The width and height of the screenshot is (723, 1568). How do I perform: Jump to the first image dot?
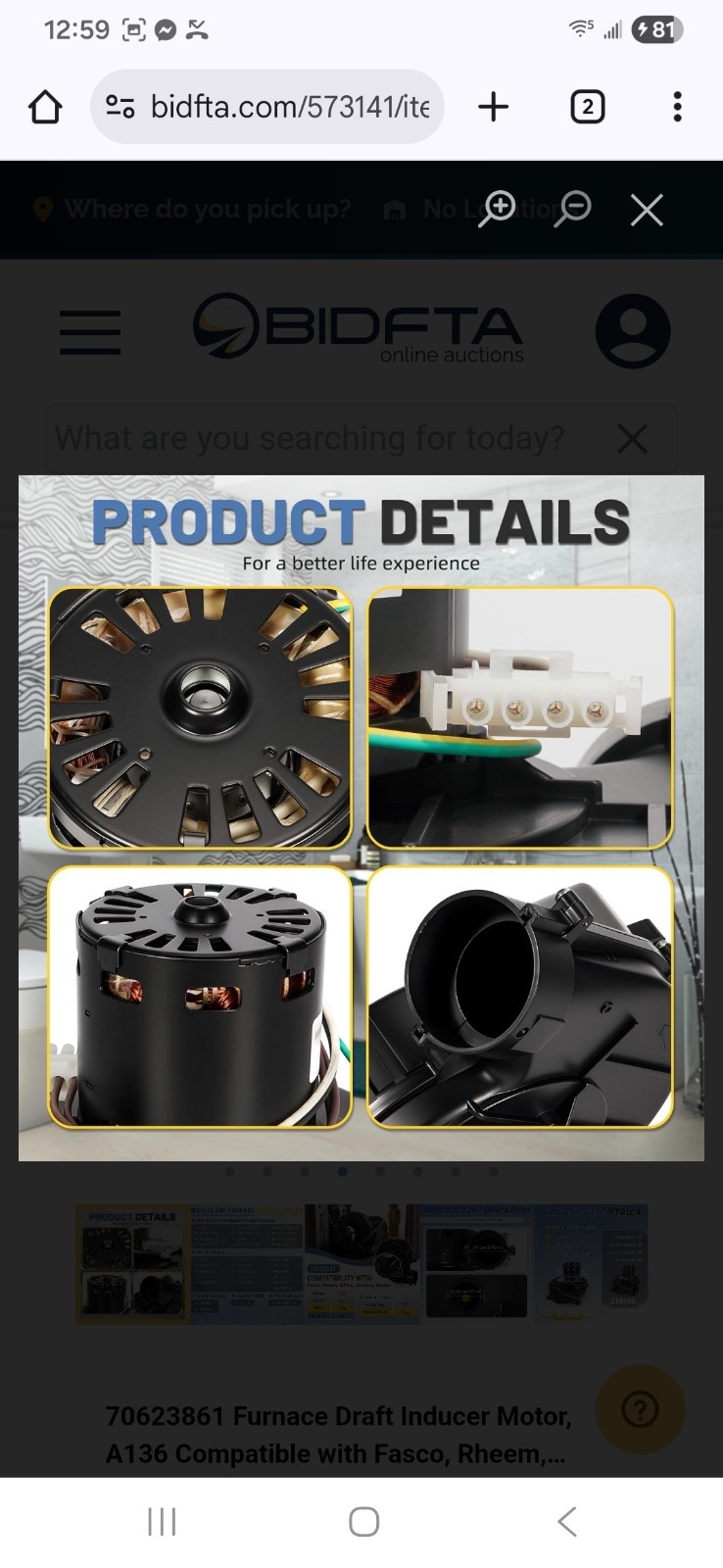coord(229,1171)
